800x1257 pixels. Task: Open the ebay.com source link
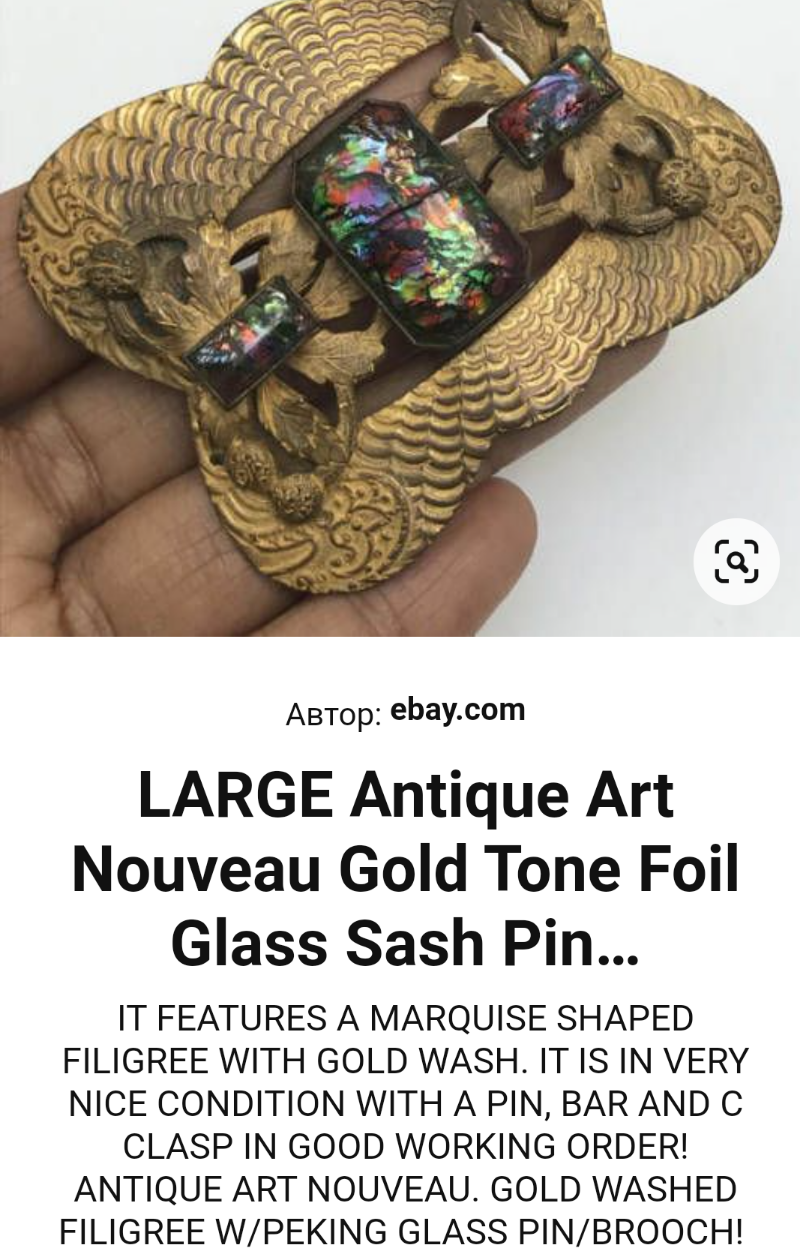[x=457, y=711]
